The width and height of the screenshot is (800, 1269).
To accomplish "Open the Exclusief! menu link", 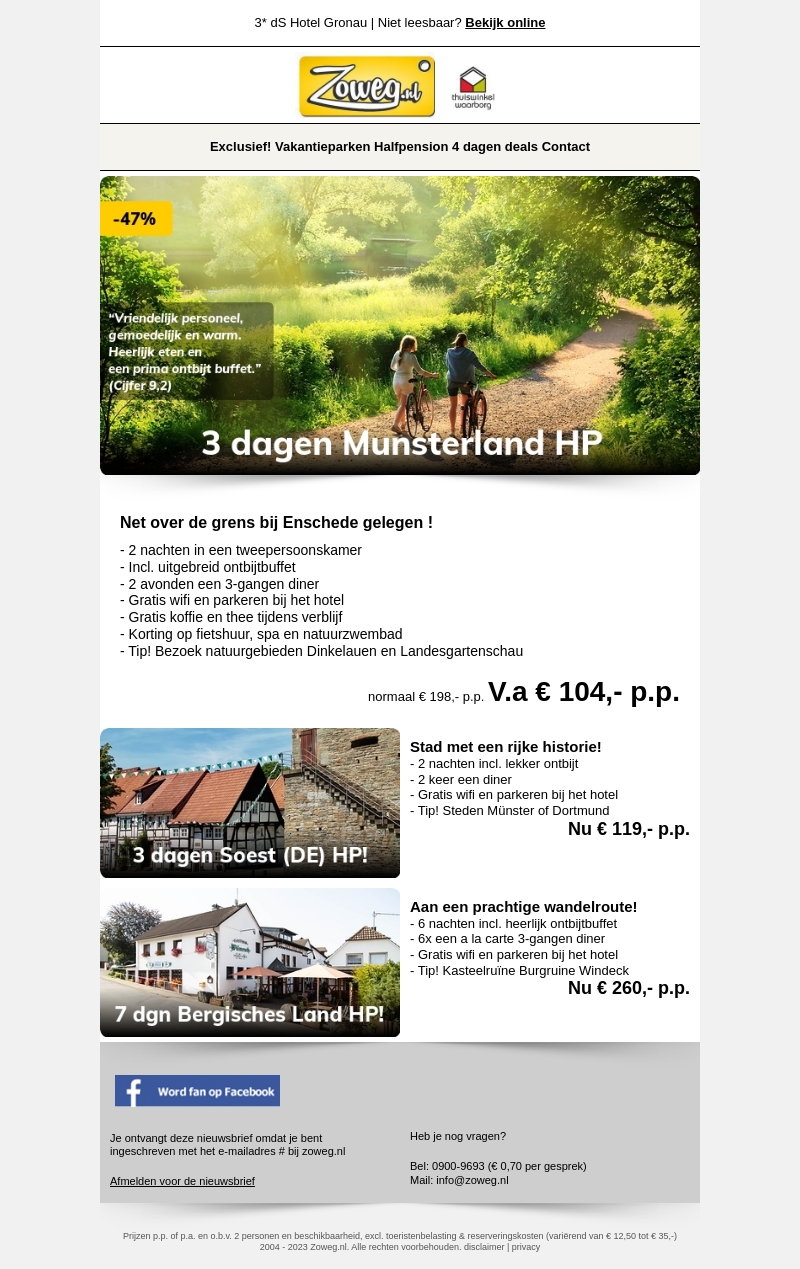I will [x=240, y=147].
